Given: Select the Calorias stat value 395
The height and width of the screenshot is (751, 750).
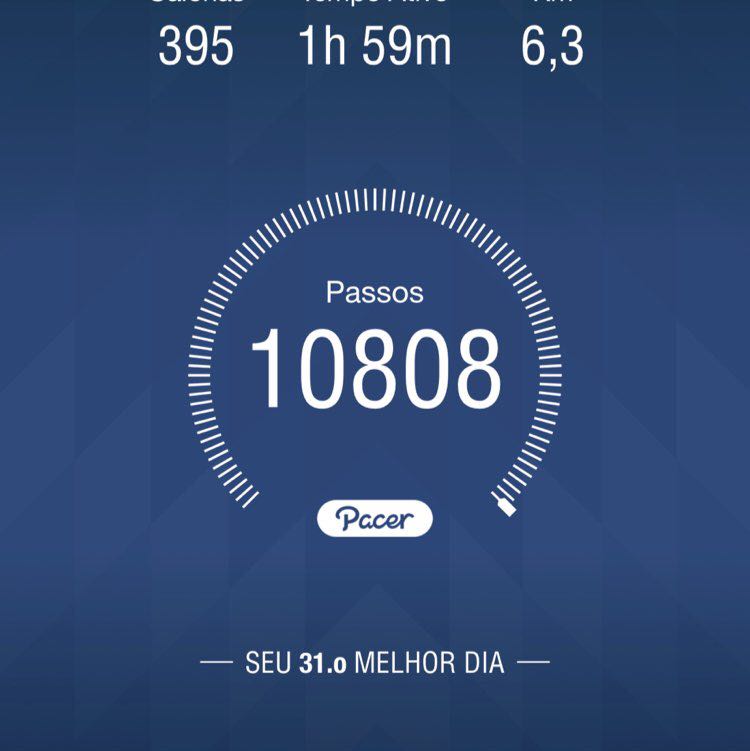Looking at the screenshot, I should pos(196,44).
